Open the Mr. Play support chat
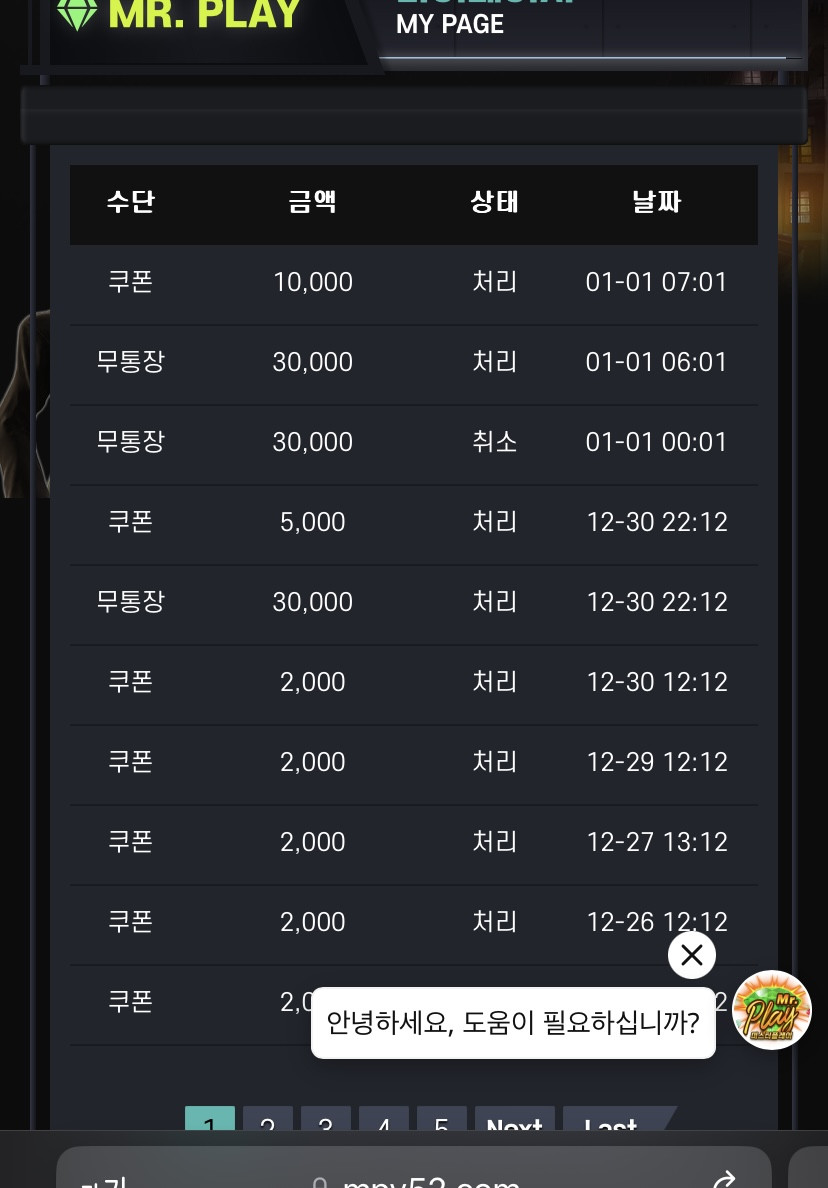Viewport: 828px width, 1188px height. tap(771, 1009)
